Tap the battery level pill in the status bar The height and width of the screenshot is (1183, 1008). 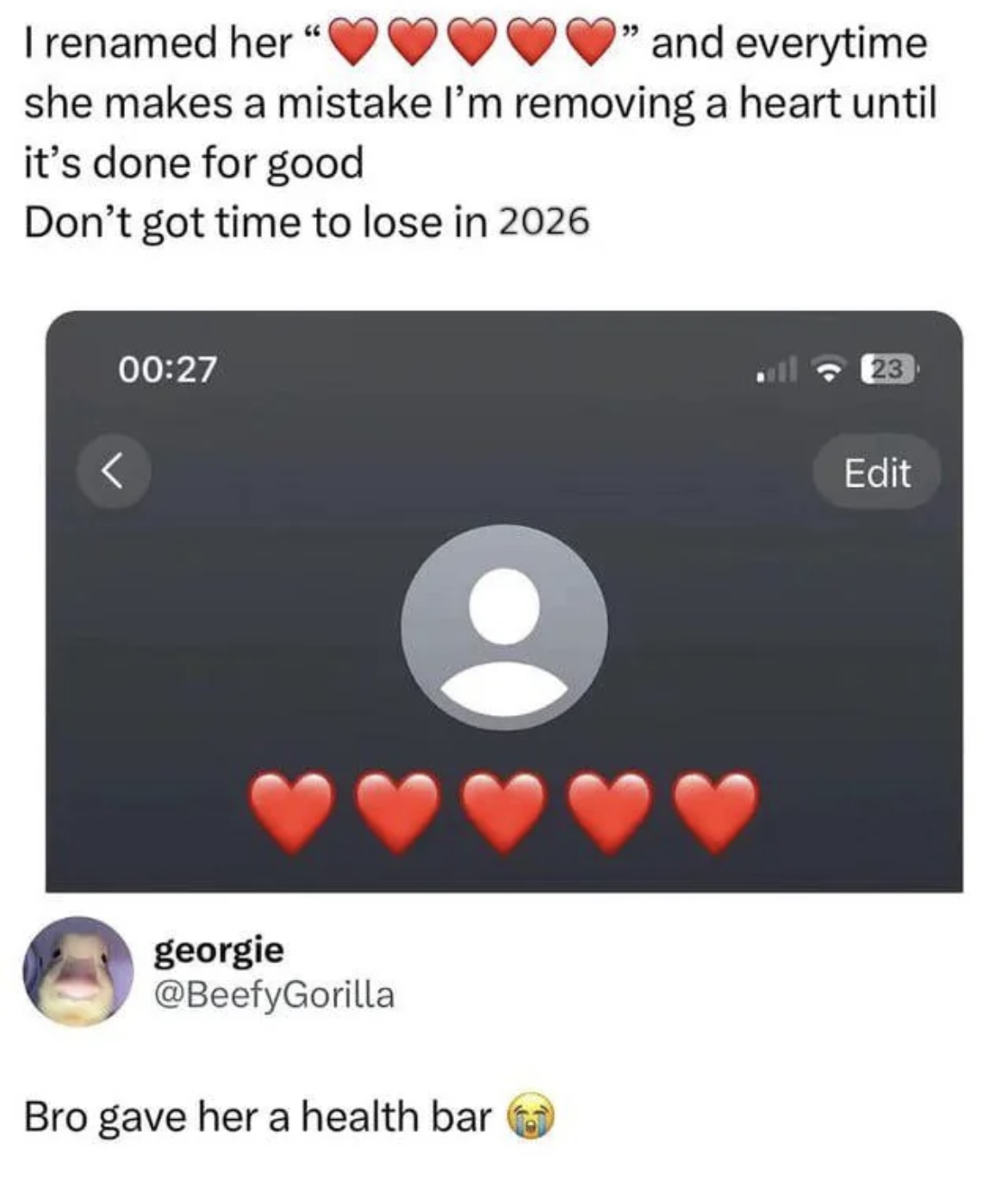pyautogui.click(x=887, y=370)
